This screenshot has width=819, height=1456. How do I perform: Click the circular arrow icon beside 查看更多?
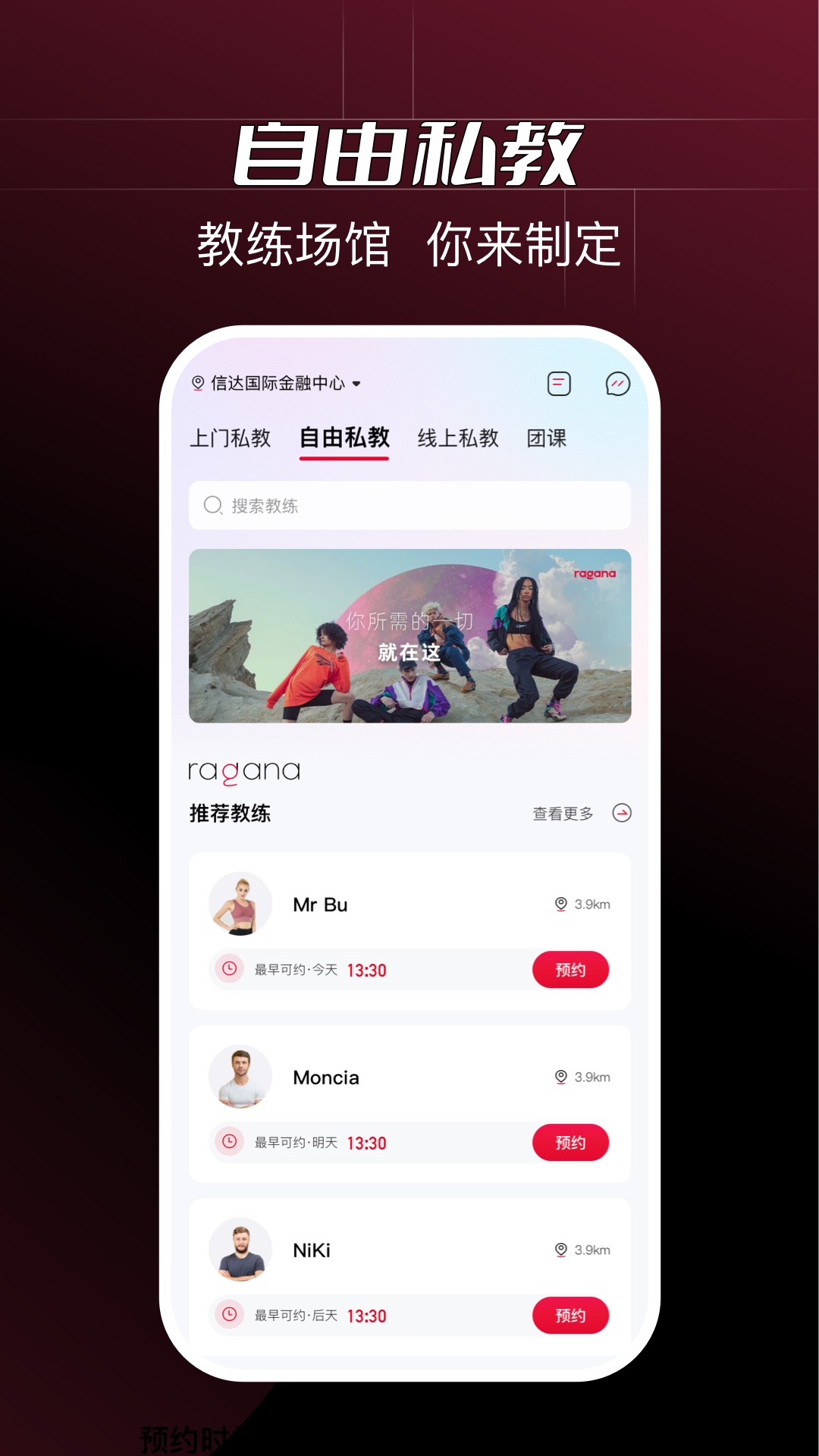(622, 811)
